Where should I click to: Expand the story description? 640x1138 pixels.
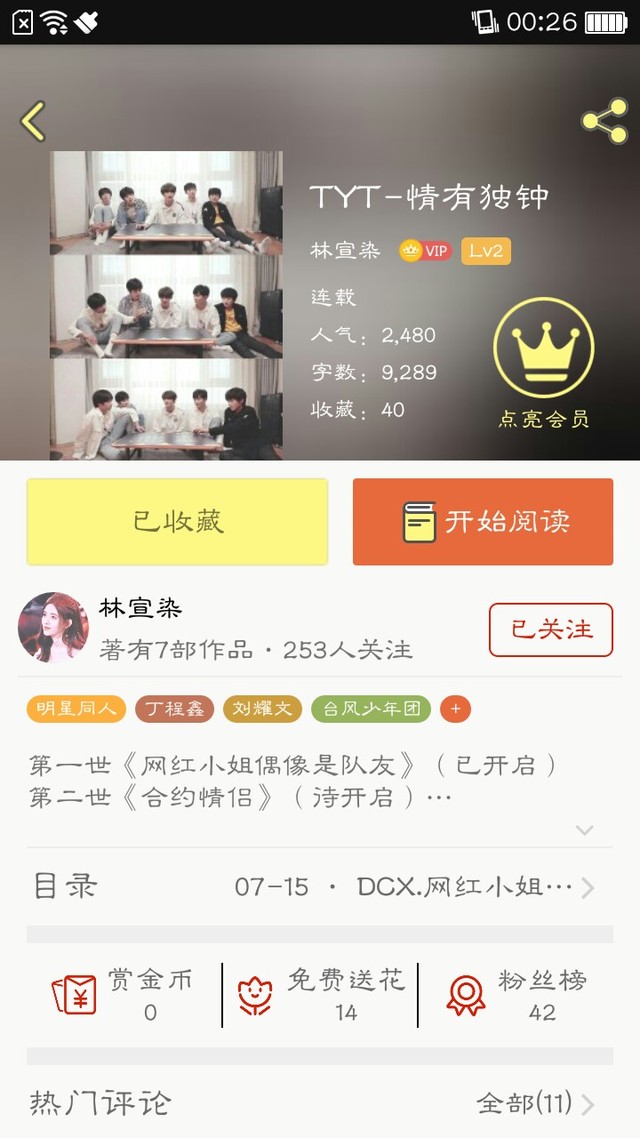coord(585,829)
